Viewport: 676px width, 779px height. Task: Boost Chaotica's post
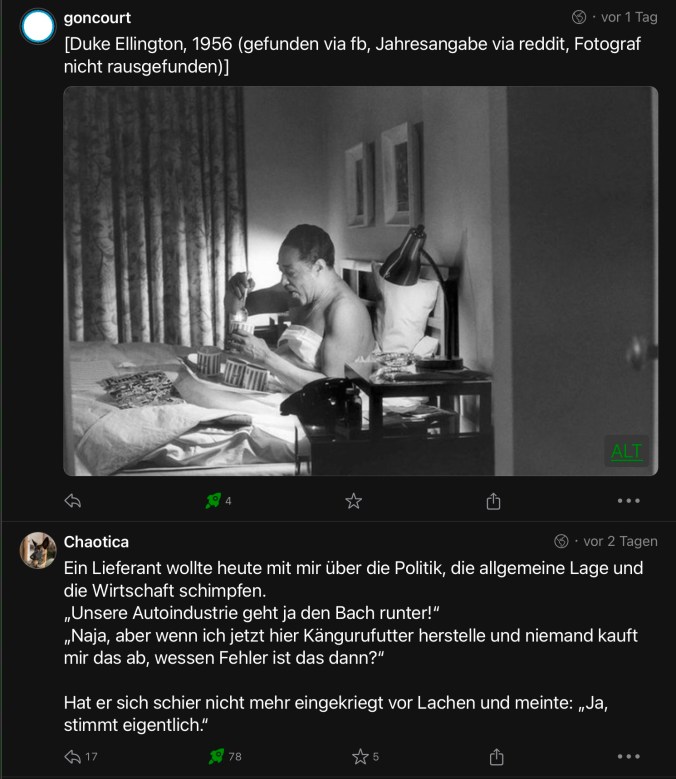pyautogui.click(x=213, y=757)
